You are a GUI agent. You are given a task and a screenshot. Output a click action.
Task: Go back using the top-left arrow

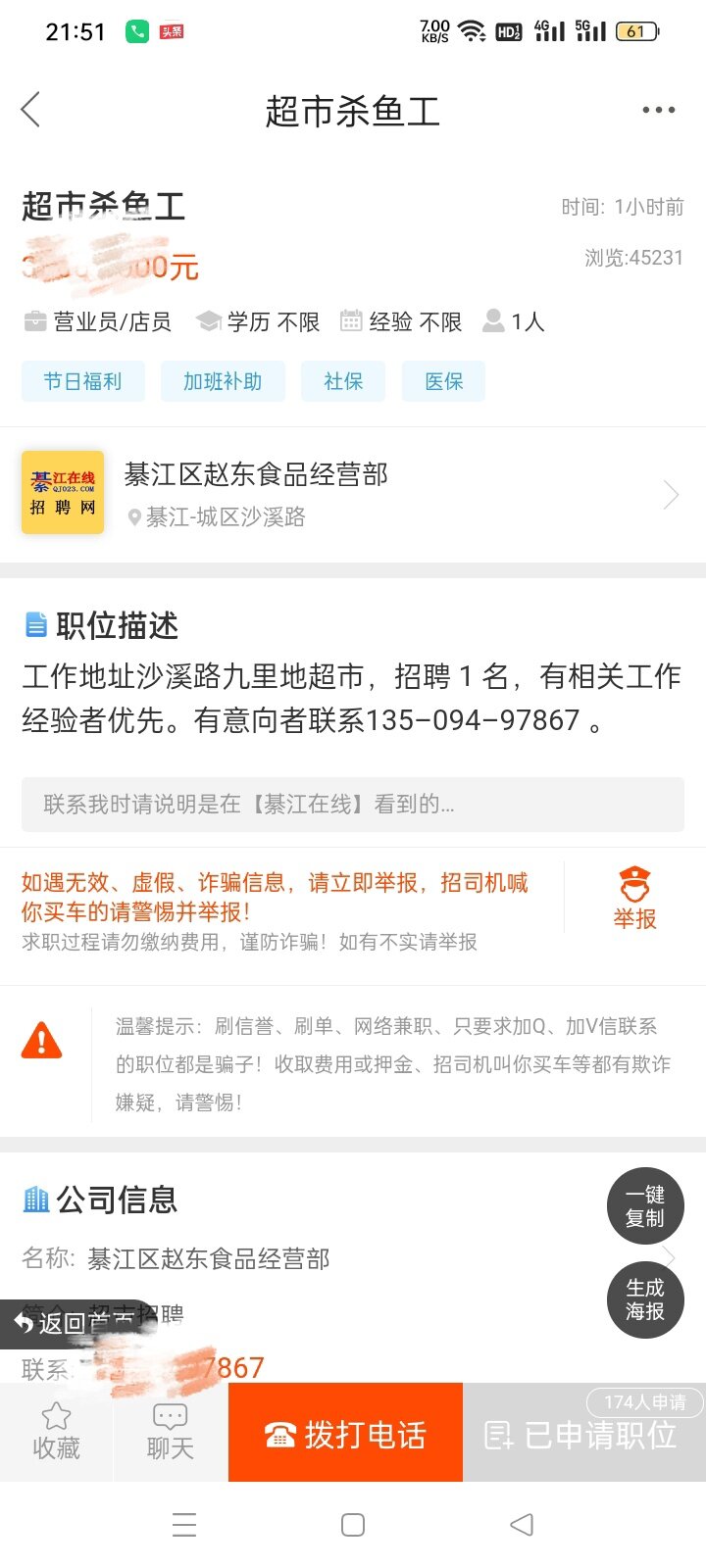click(x=31, y=110)
